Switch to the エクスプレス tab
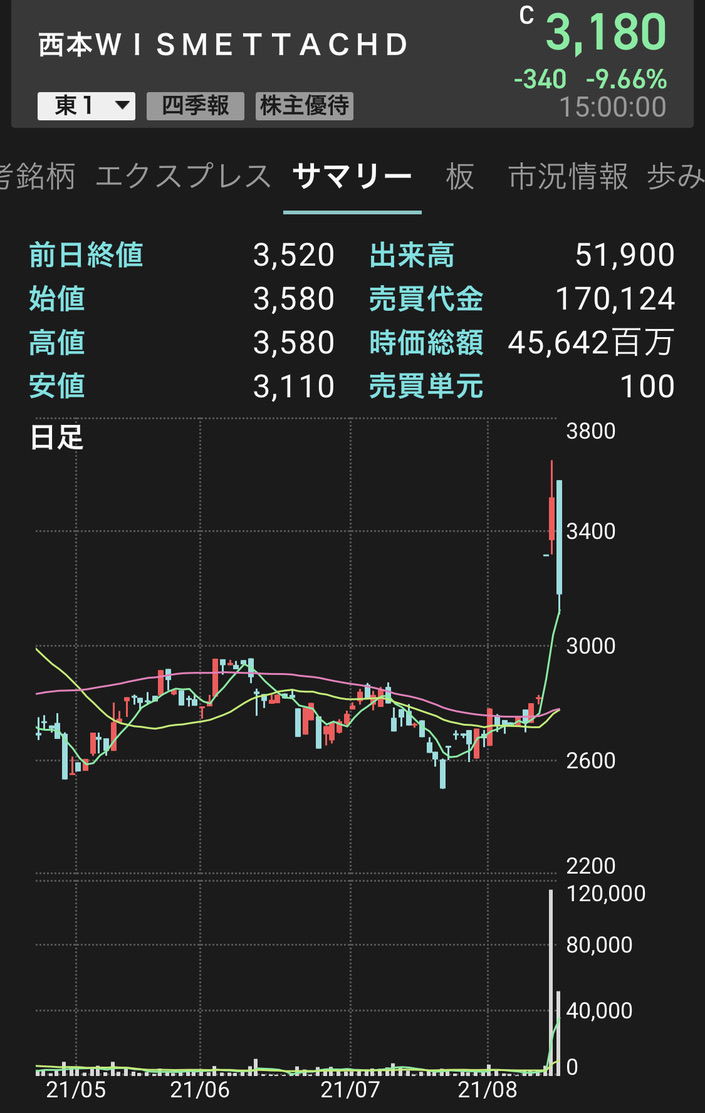This screenshot has width=705, height=1113. pos(183,176)
